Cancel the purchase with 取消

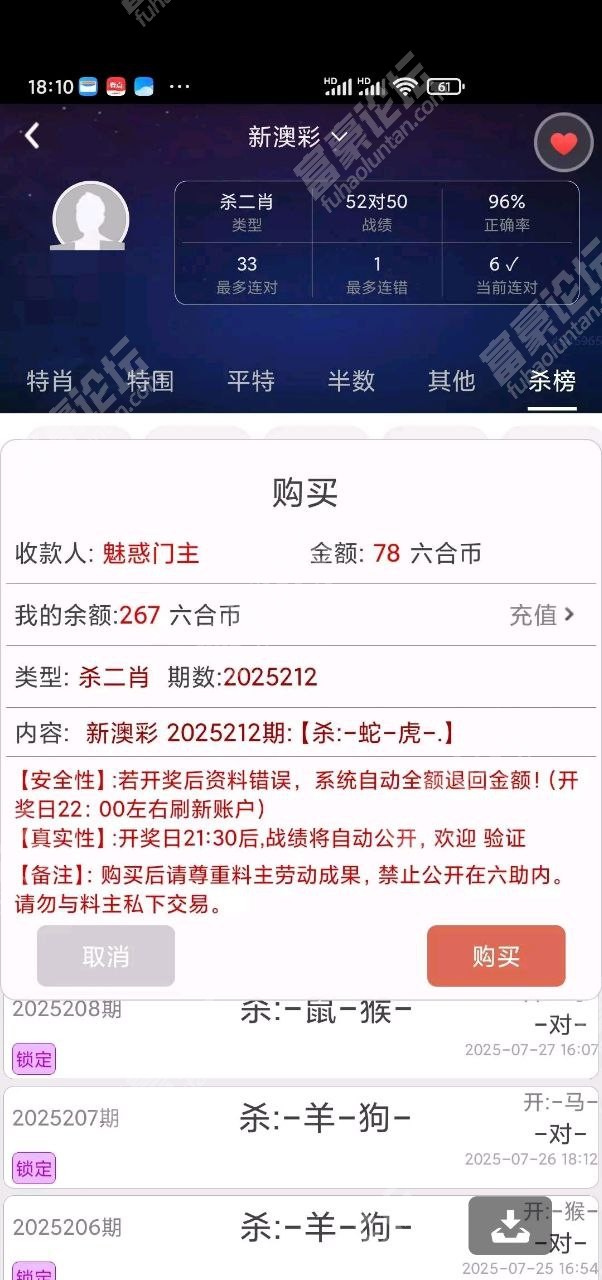(106, 956)
